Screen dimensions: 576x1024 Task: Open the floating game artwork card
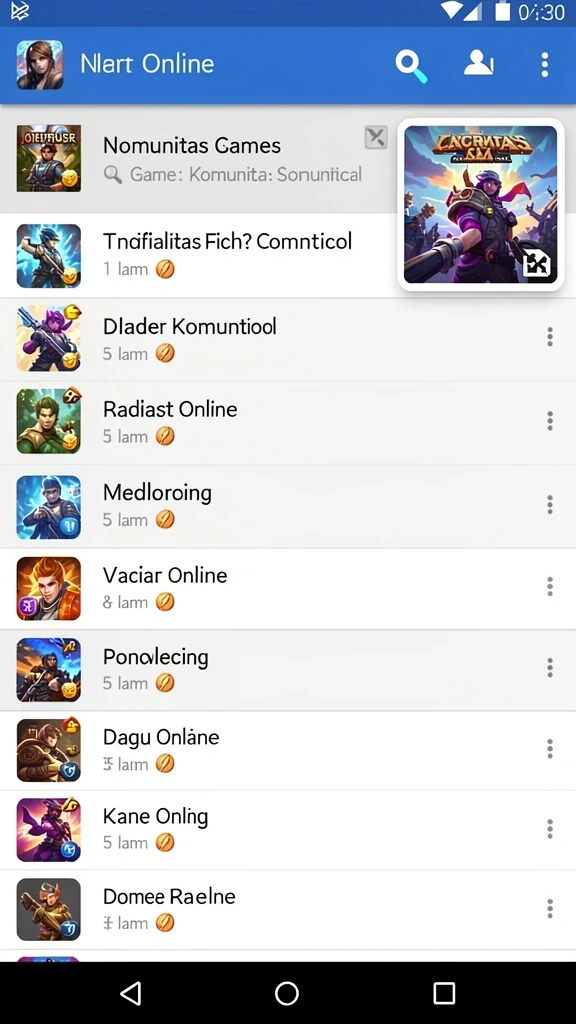(x=481, y=204)
